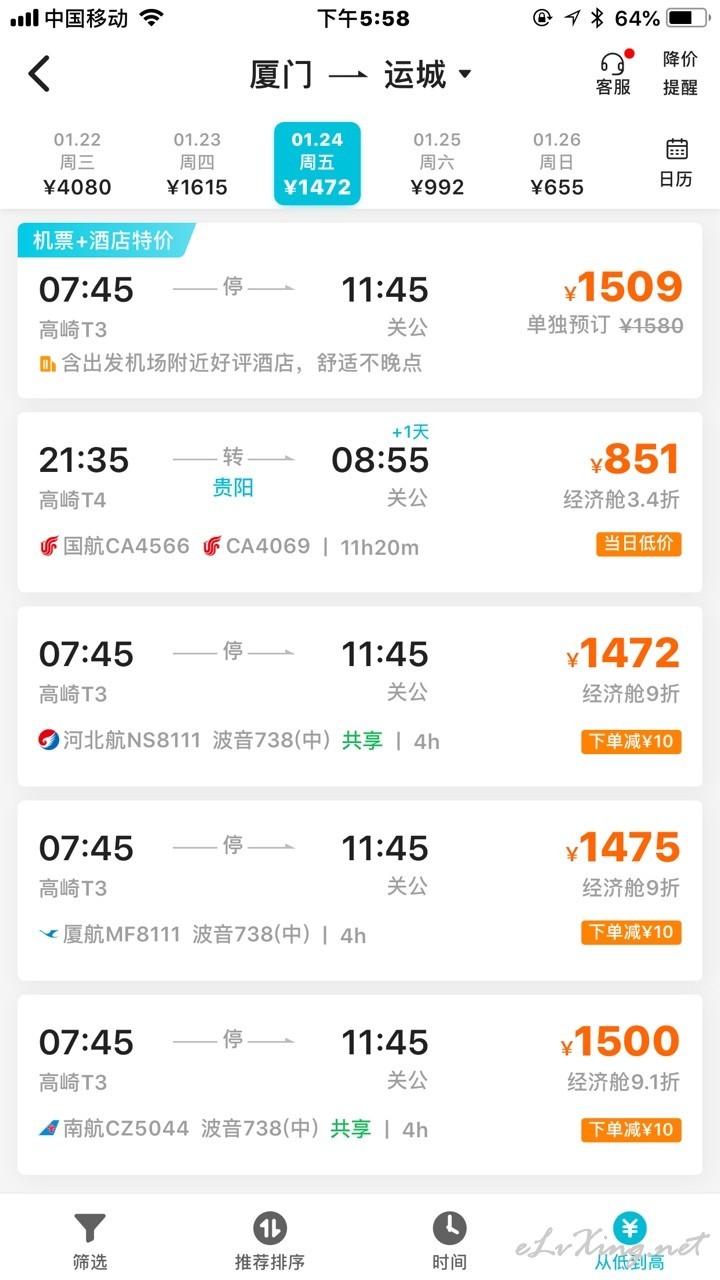Tap the 从低到高 price sort
The height and width of the screenshot is (1280, 720).
pyautogui.click(x=630, y=1240)
